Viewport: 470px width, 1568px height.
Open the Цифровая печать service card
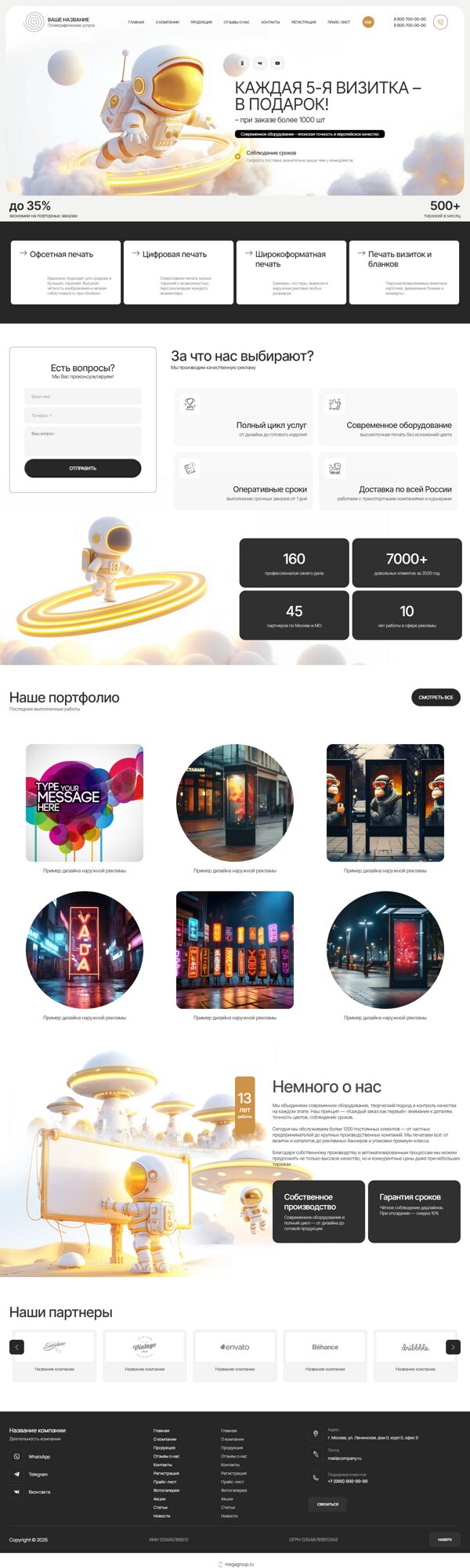(179, 272)
